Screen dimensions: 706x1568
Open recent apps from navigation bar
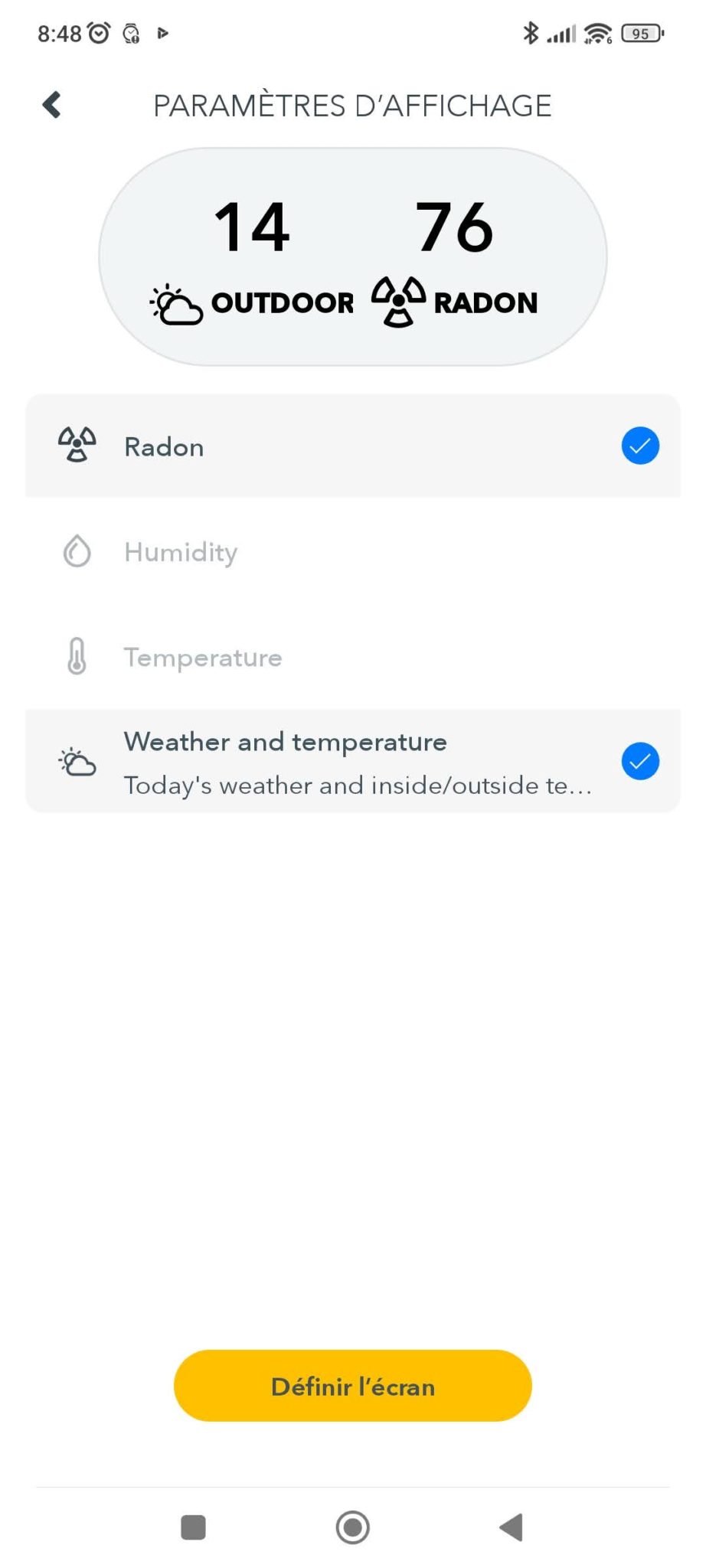click(x=193, y=1527)
